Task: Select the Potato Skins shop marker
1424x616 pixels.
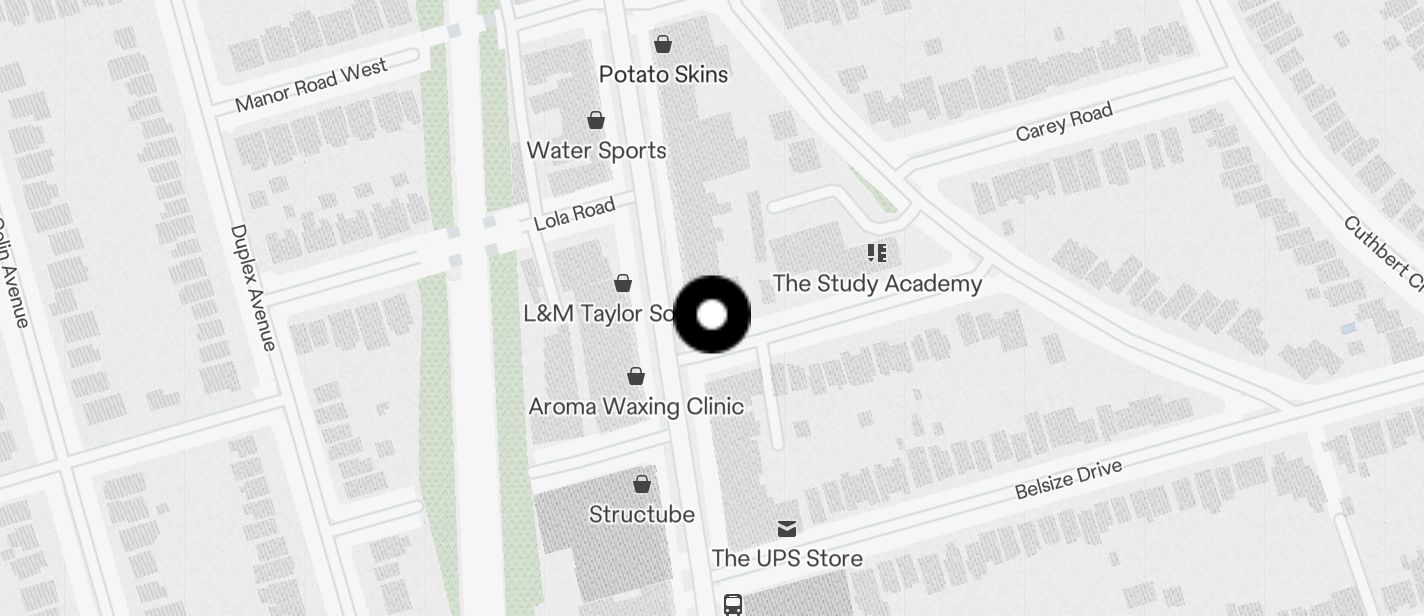Action: pyautogui.click(x=662, y=44)
